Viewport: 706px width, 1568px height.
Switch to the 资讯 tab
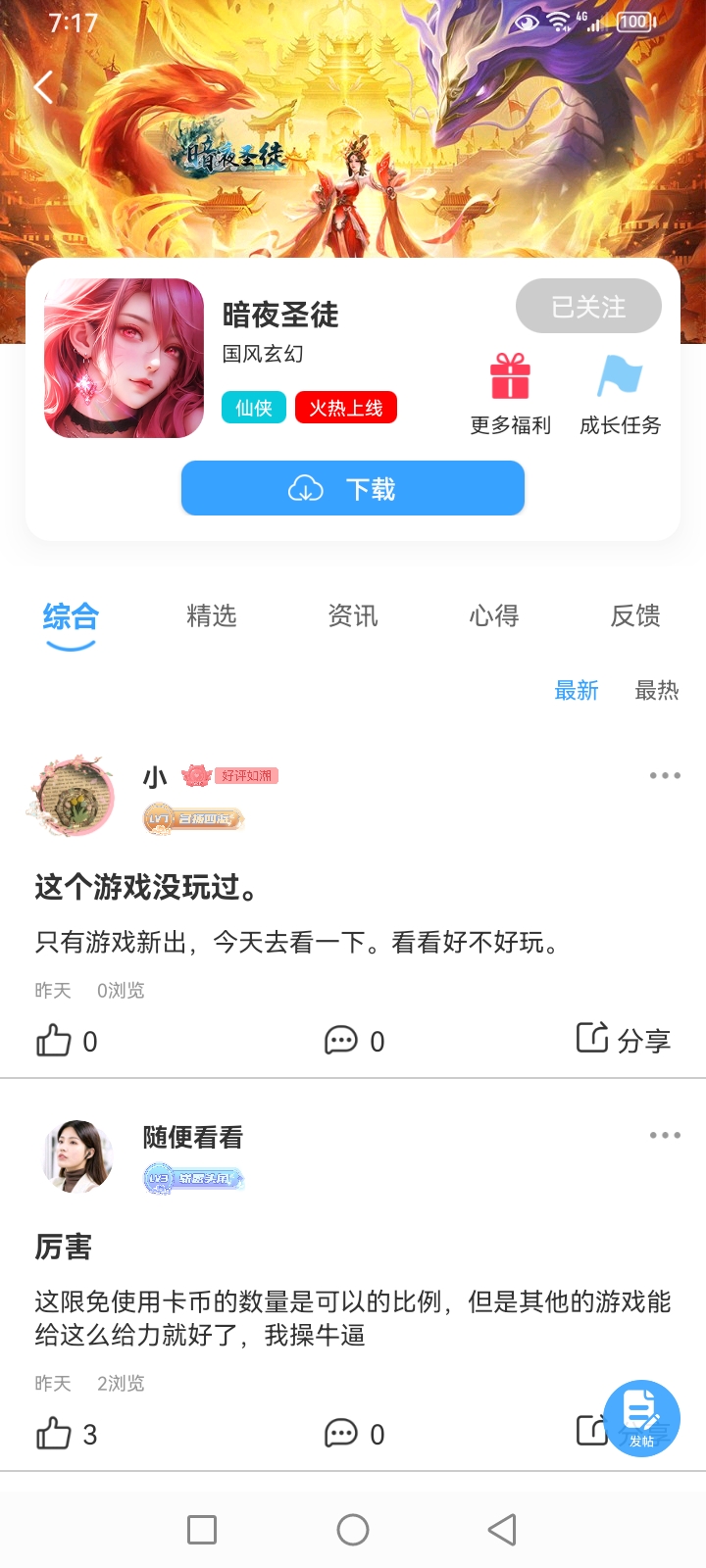(353, 615)
